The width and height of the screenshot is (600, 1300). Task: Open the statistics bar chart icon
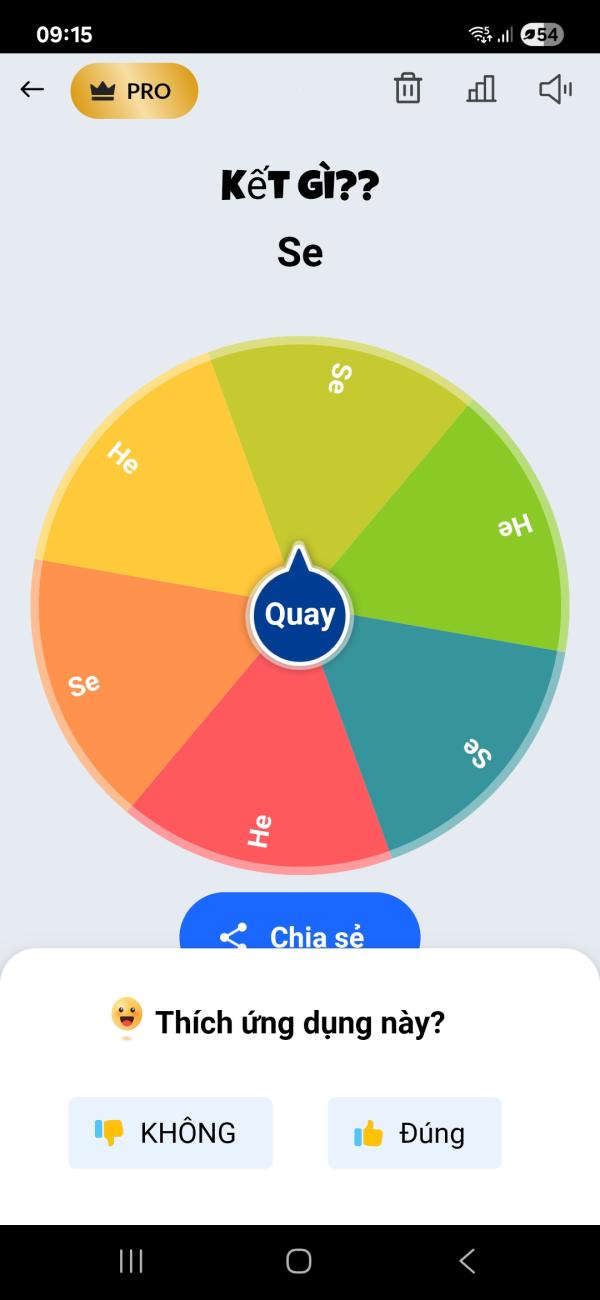point(481,89)
